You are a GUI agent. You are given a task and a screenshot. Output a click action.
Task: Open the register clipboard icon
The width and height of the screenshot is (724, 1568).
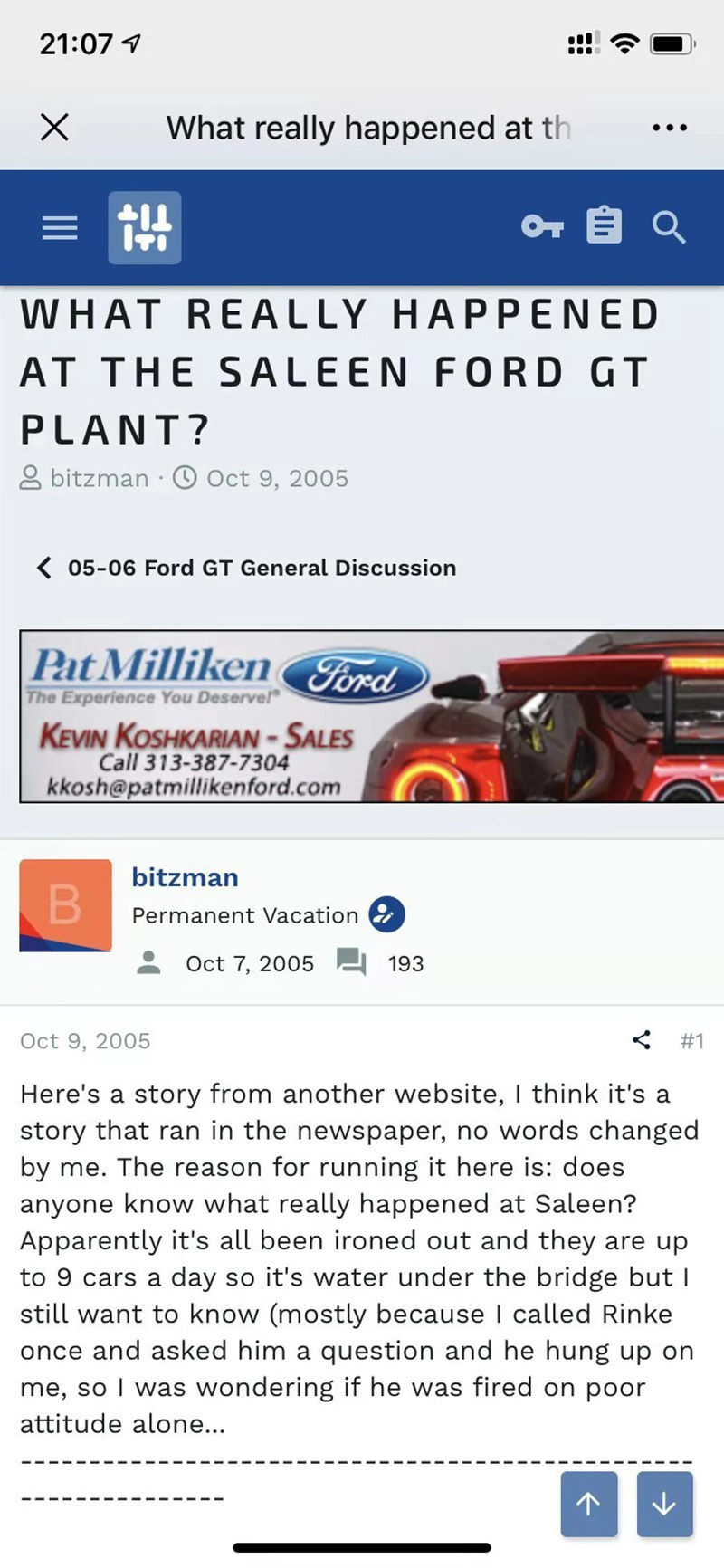604,226
